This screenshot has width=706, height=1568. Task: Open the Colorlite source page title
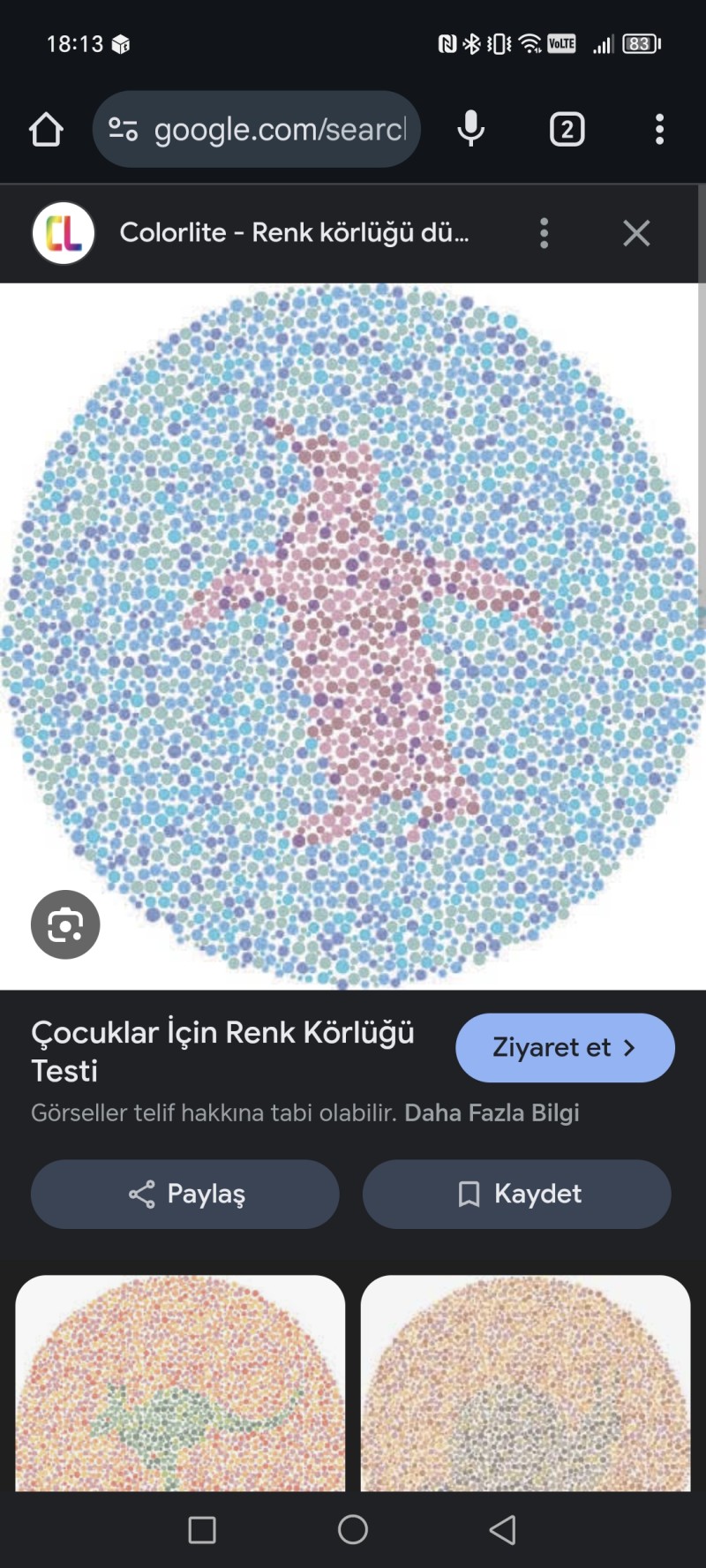(294, 233)
